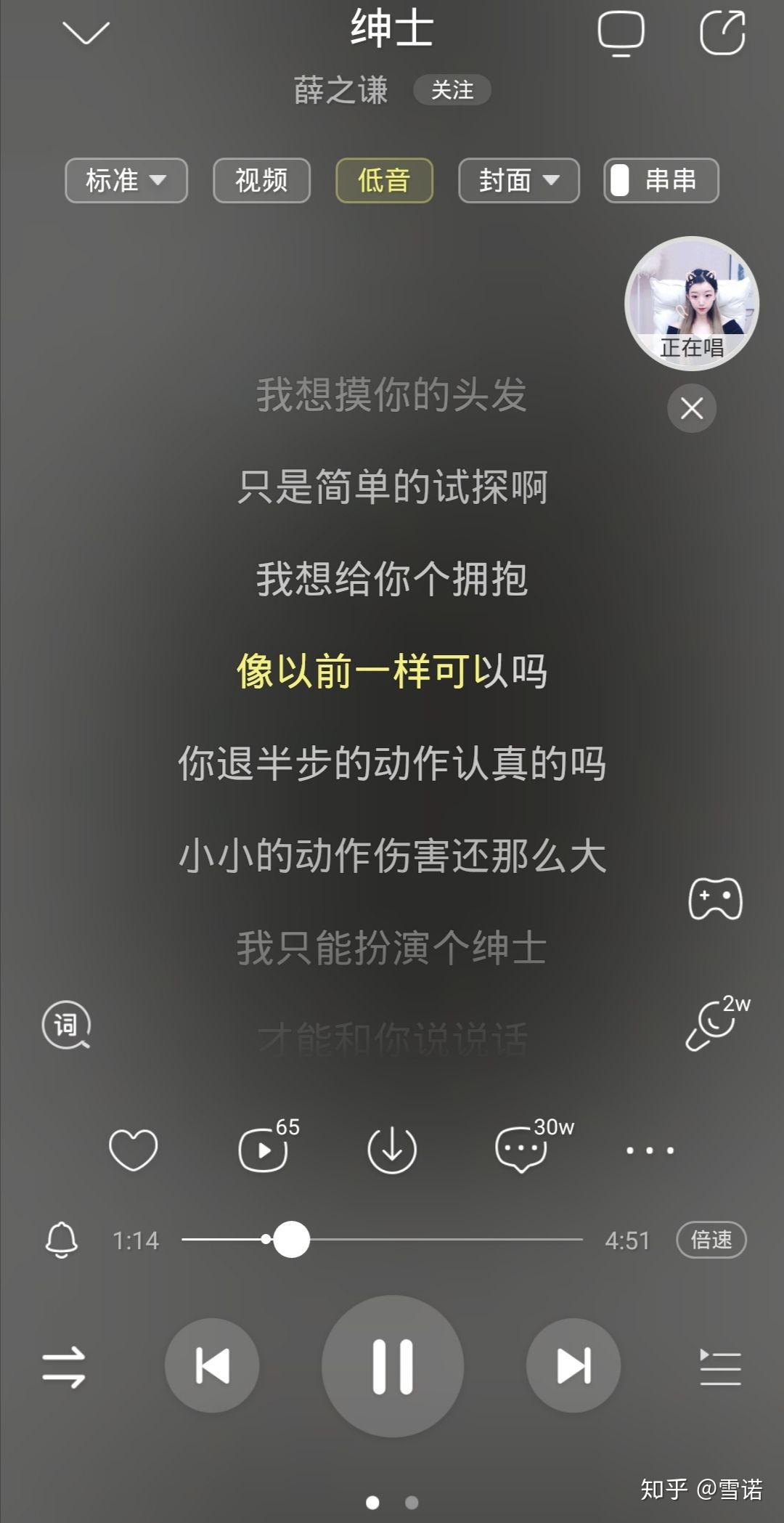
Task: Open the 串串 option
Action: (661, 180)
